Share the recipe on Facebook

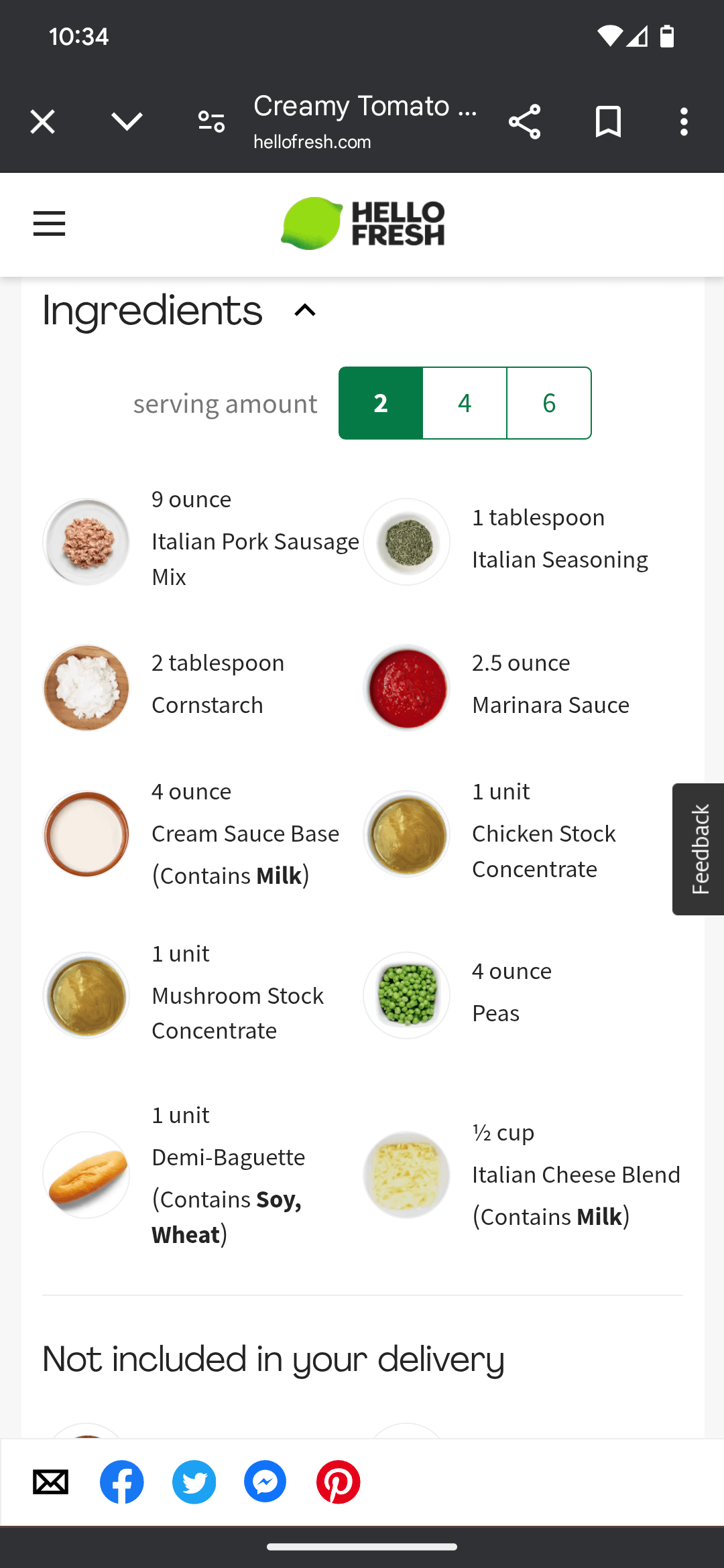tap(122, 1482)
